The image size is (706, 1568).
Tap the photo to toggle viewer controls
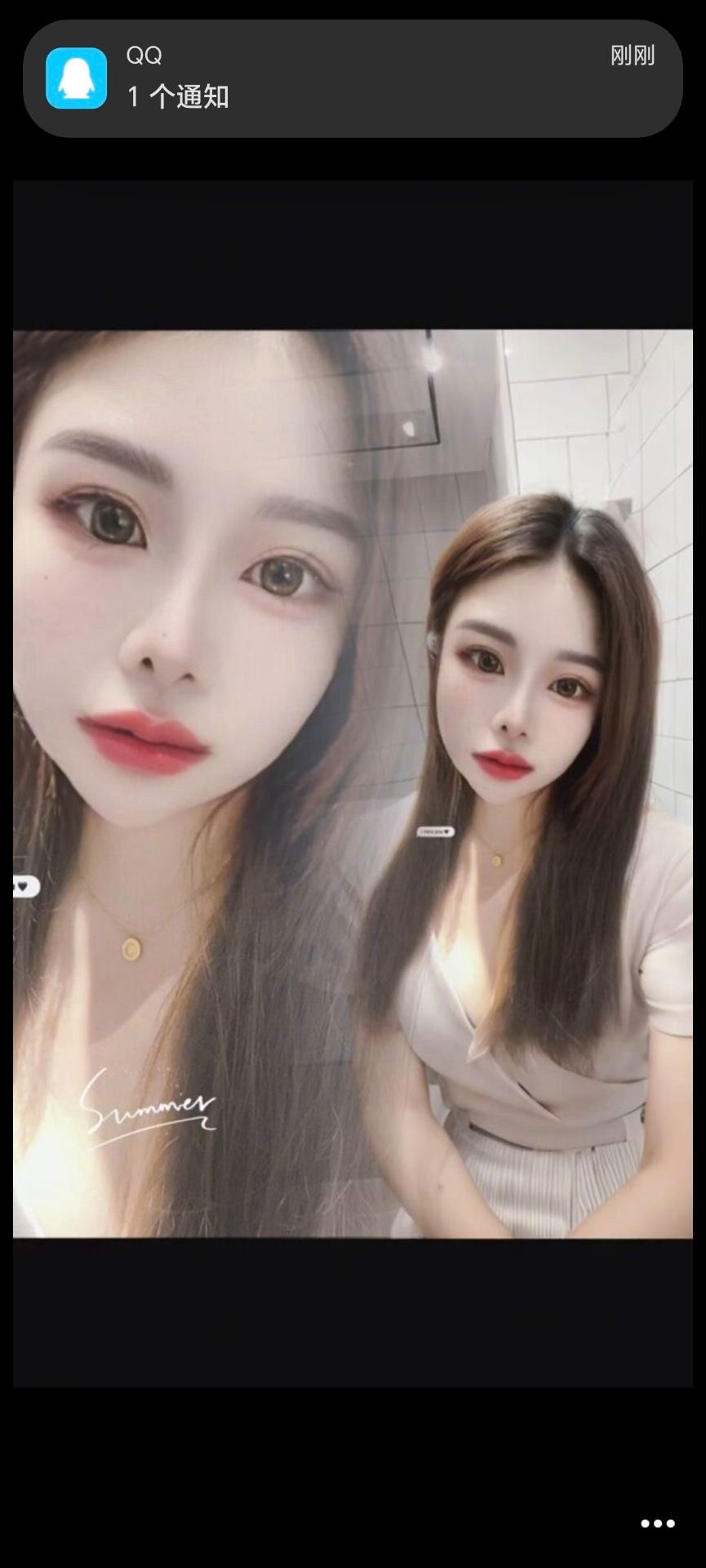[353, 784]
